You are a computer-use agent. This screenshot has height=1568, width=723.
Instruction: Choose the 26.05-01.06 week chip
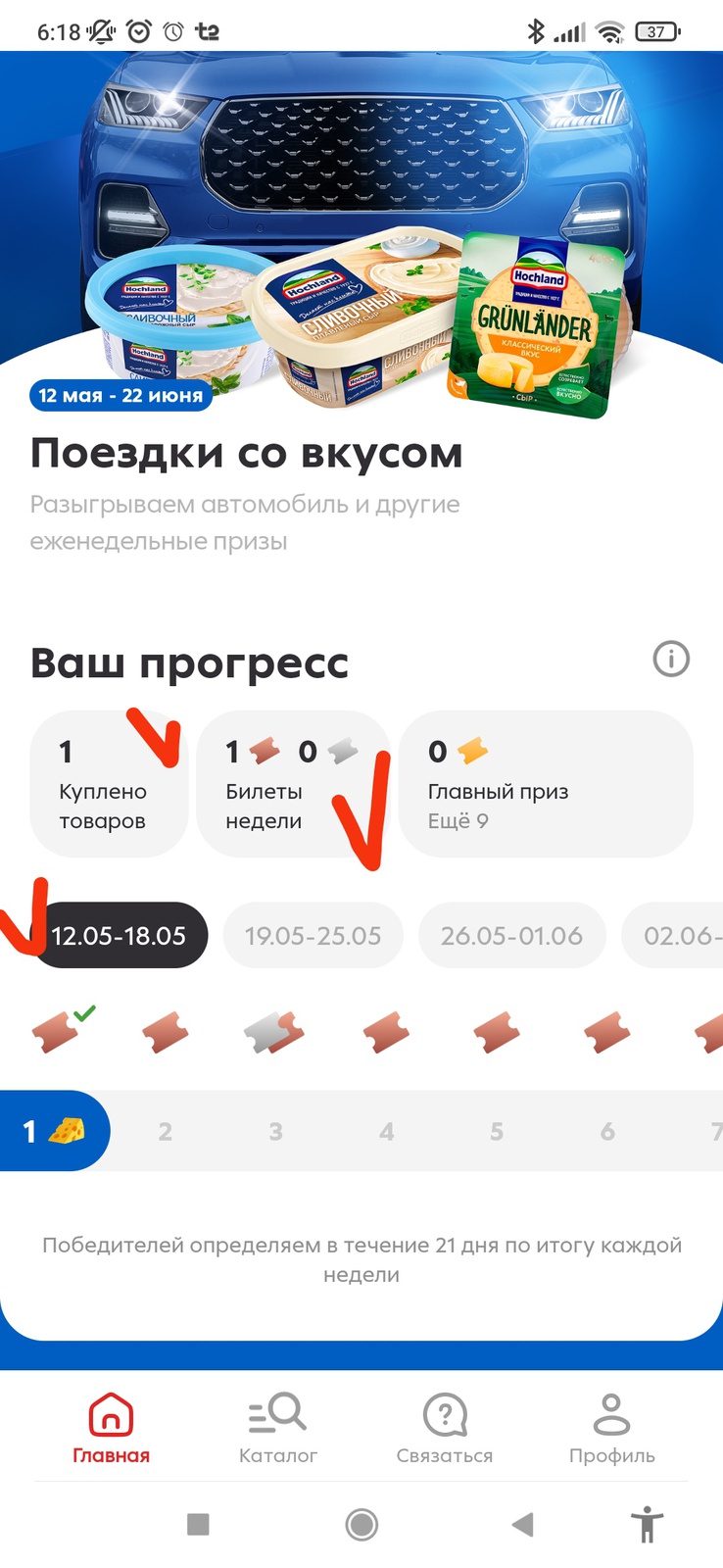(x=511, y=936)
